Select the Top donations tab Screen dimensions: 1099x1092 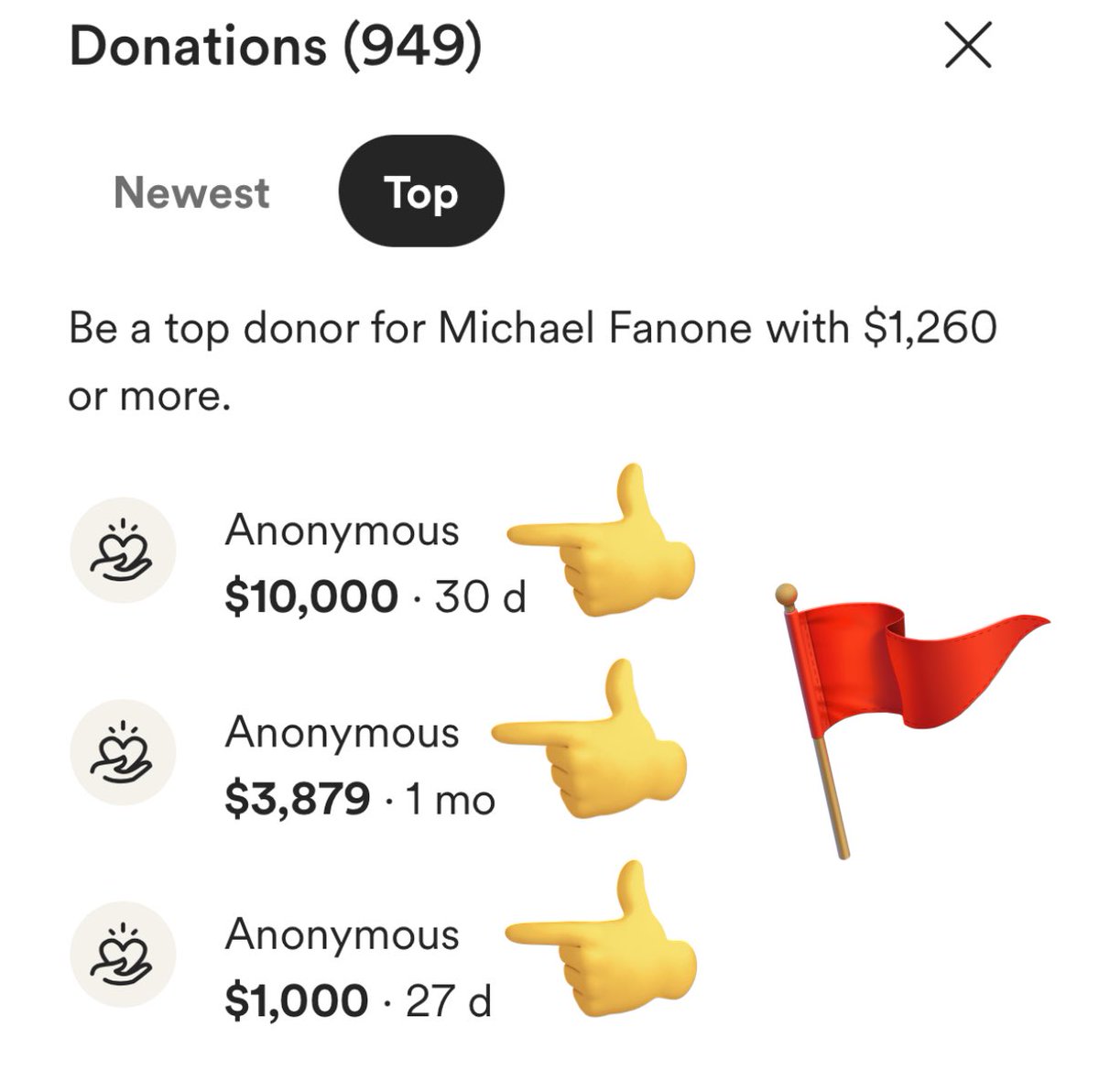click(x=421, y=193)
